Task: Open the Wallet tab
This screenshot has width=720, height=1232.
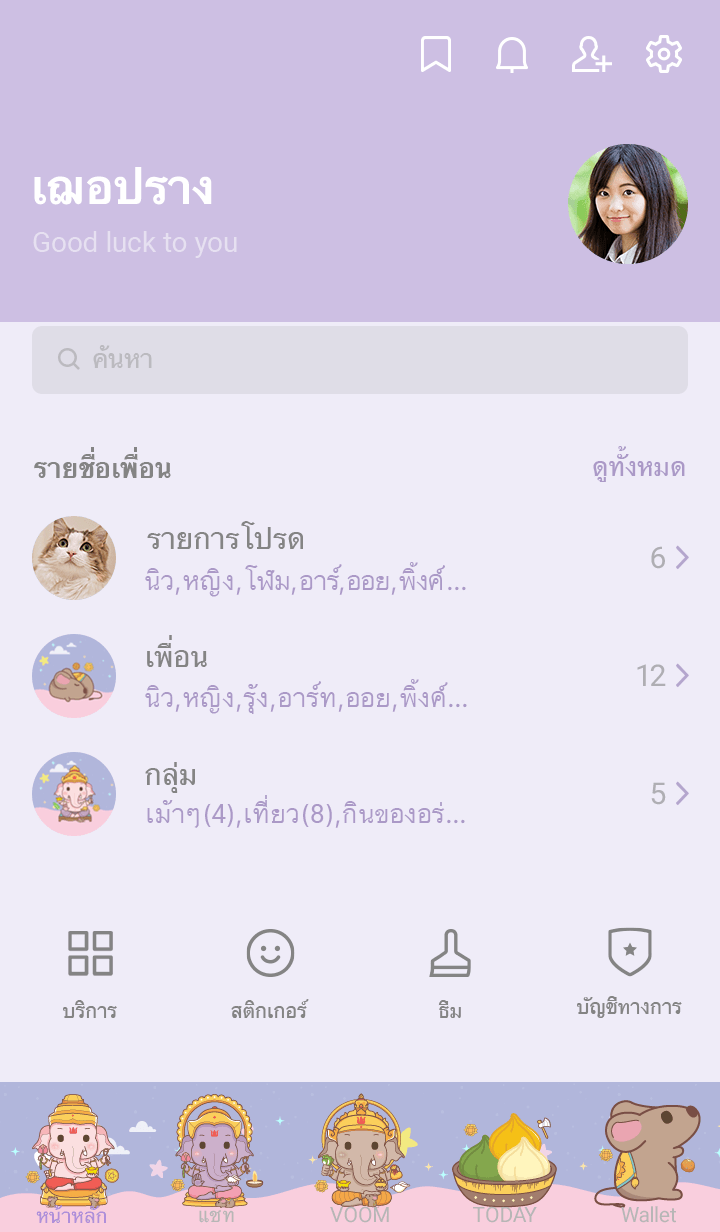Action: [649, 1160]
